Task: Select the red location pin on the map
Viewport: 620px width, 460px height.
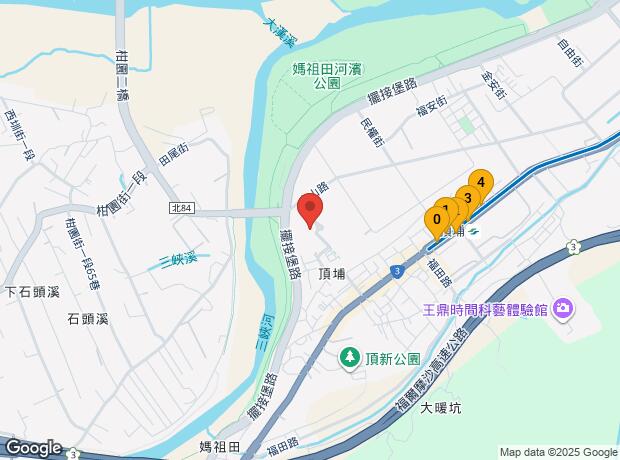Action: tap(310, 211)
